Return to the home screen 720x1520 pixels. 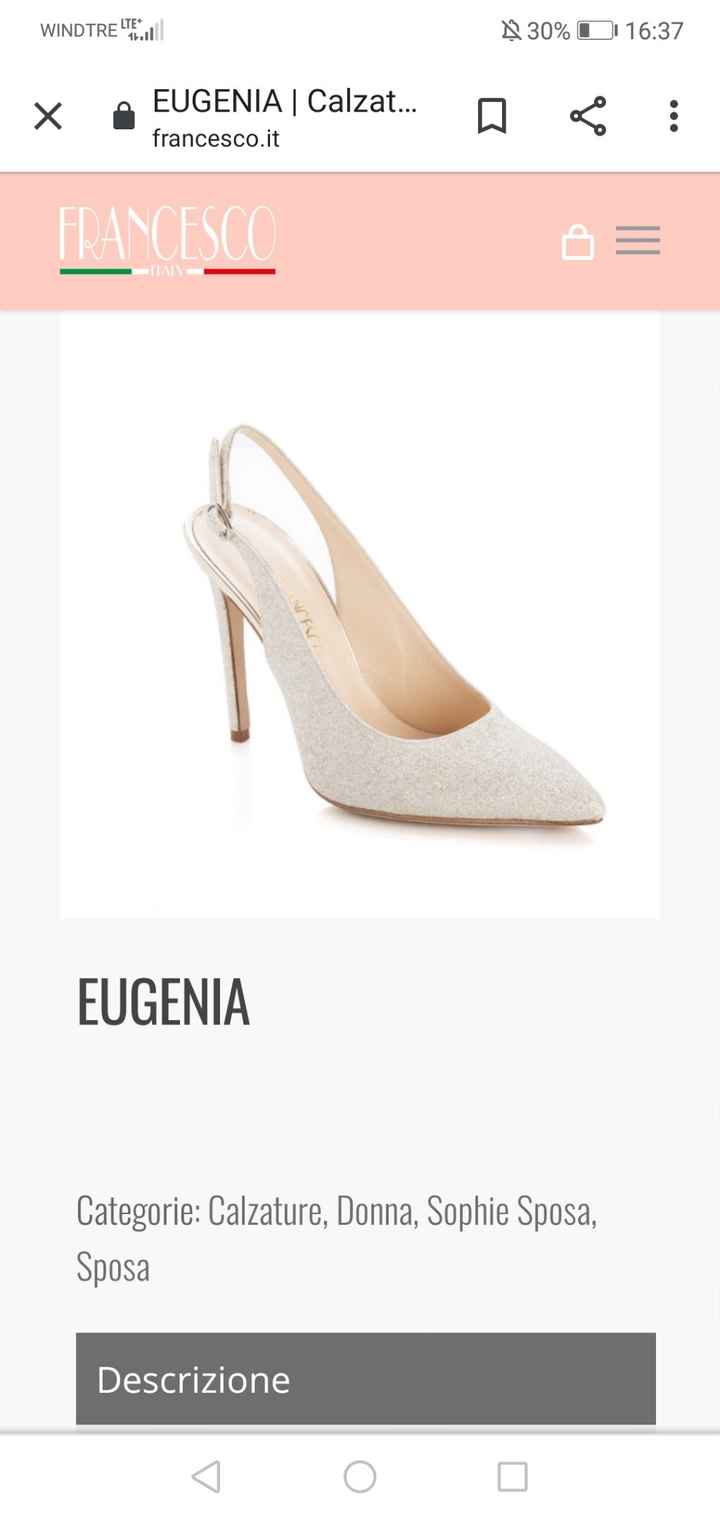point(360,1477)
